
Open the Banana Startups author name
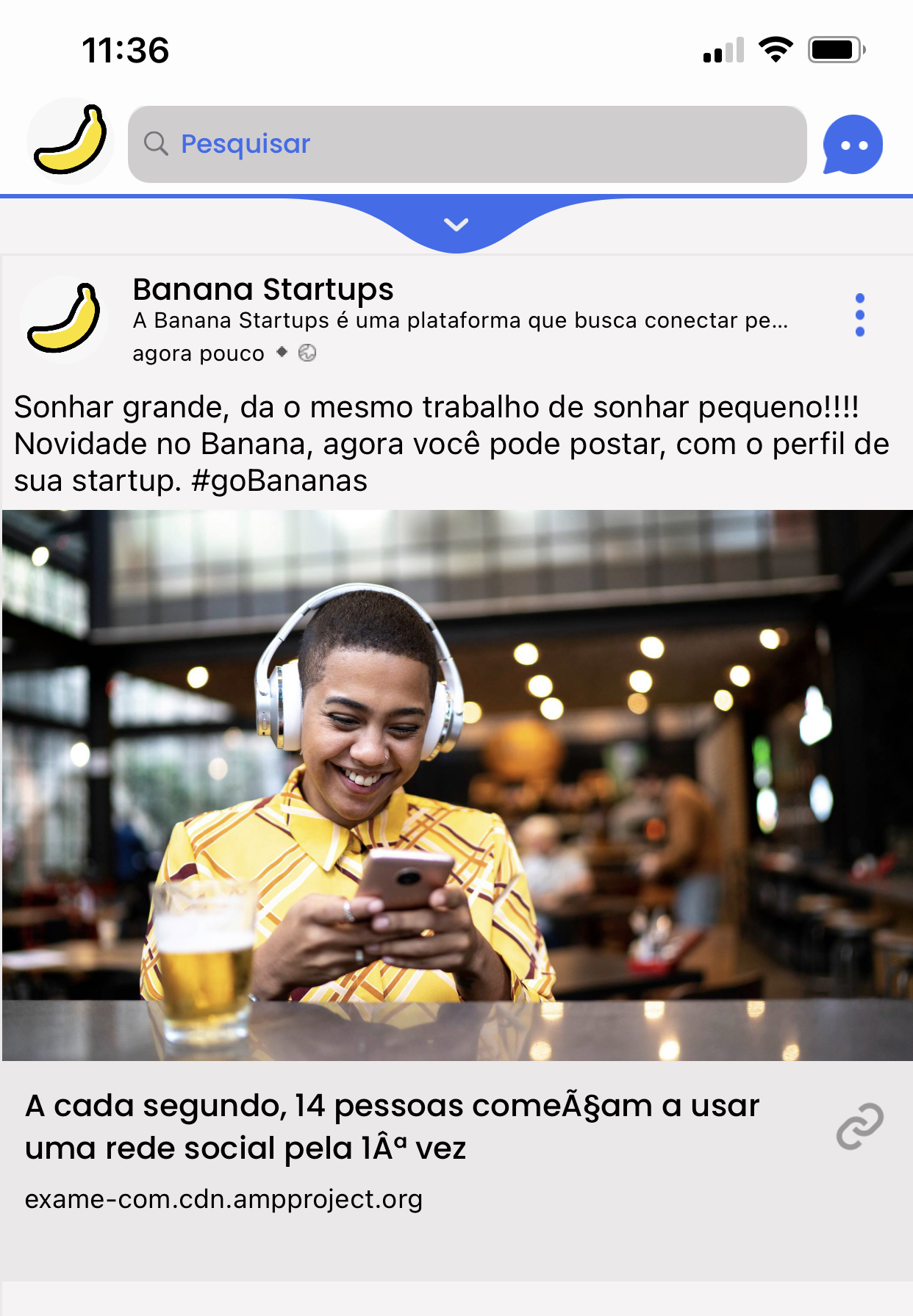(x=263, y=290)
